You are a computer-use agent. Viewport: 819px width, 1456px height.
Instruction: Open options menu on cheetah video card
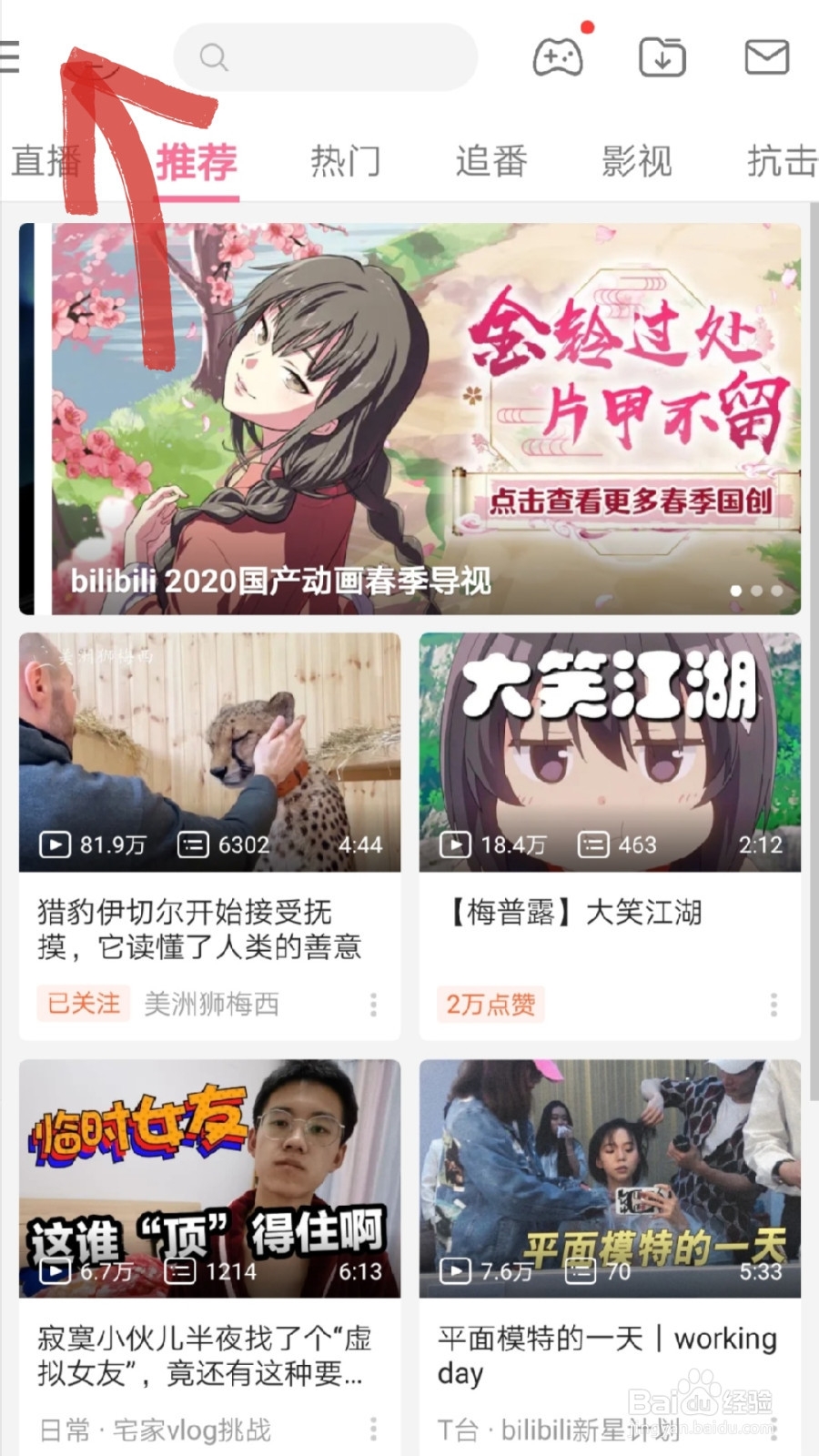pos(373,1004)
